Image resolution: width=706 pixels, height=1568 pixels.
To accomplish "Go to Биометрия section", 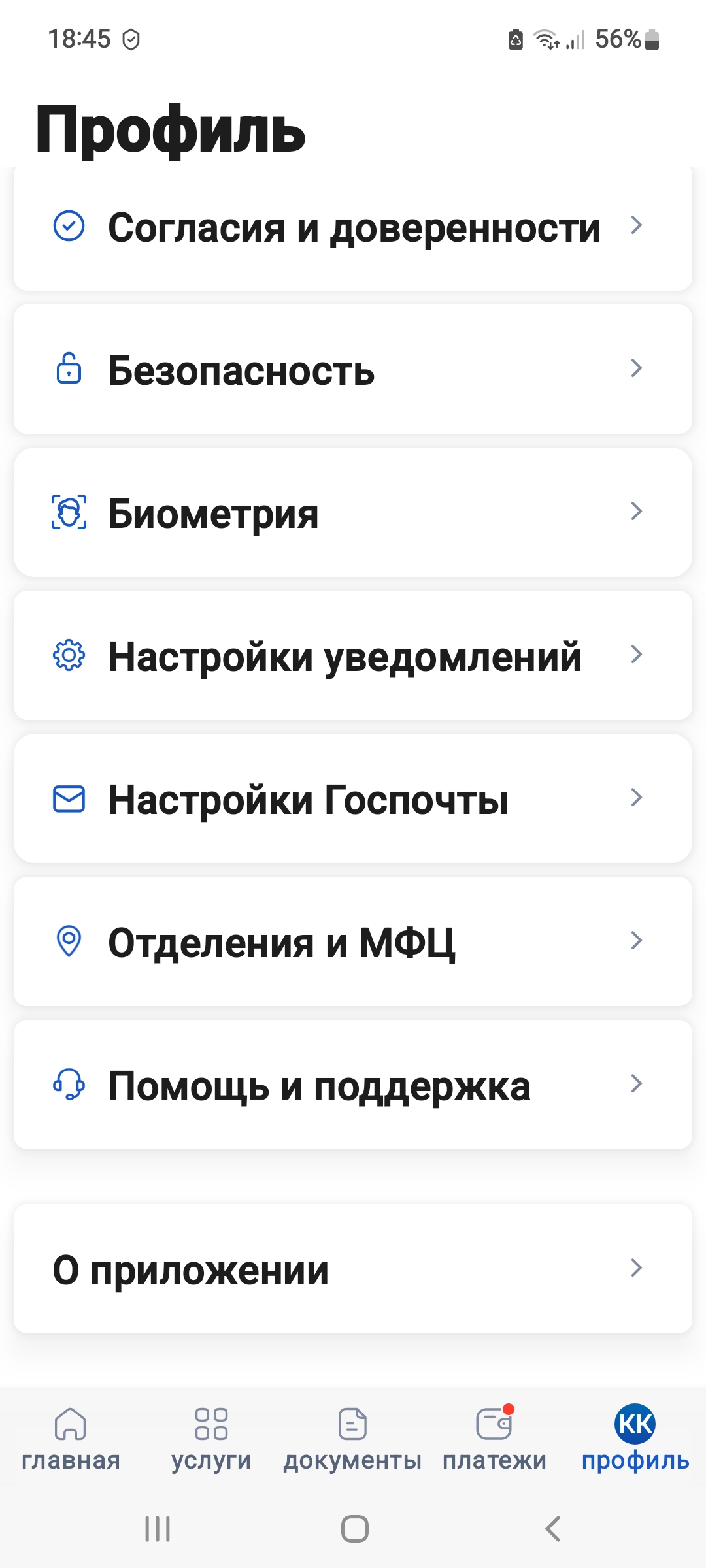I will point(353,512).
